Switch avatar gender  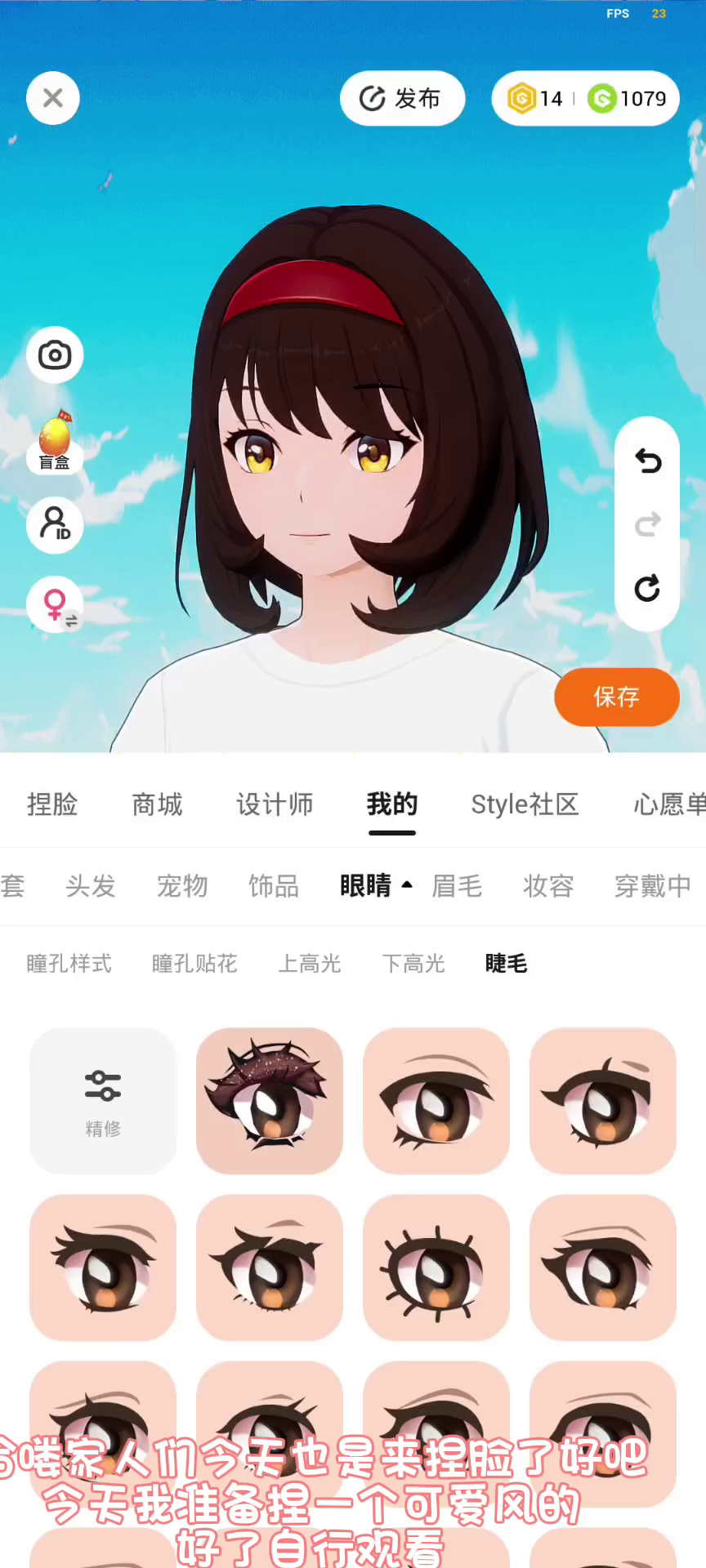pyautogui.click(x=55, y=606)
